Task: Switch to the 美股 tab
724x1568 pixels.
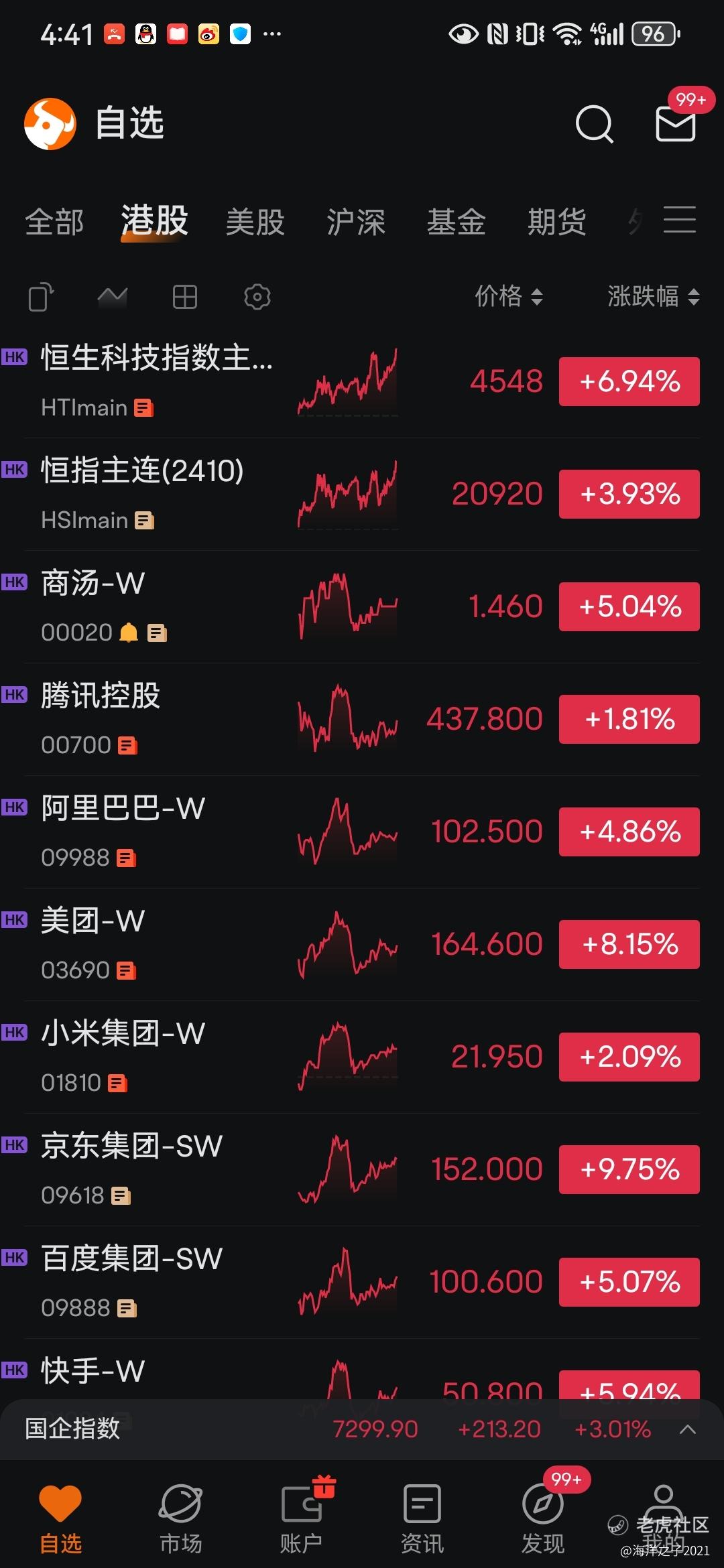Action: (x=255, y=222)
